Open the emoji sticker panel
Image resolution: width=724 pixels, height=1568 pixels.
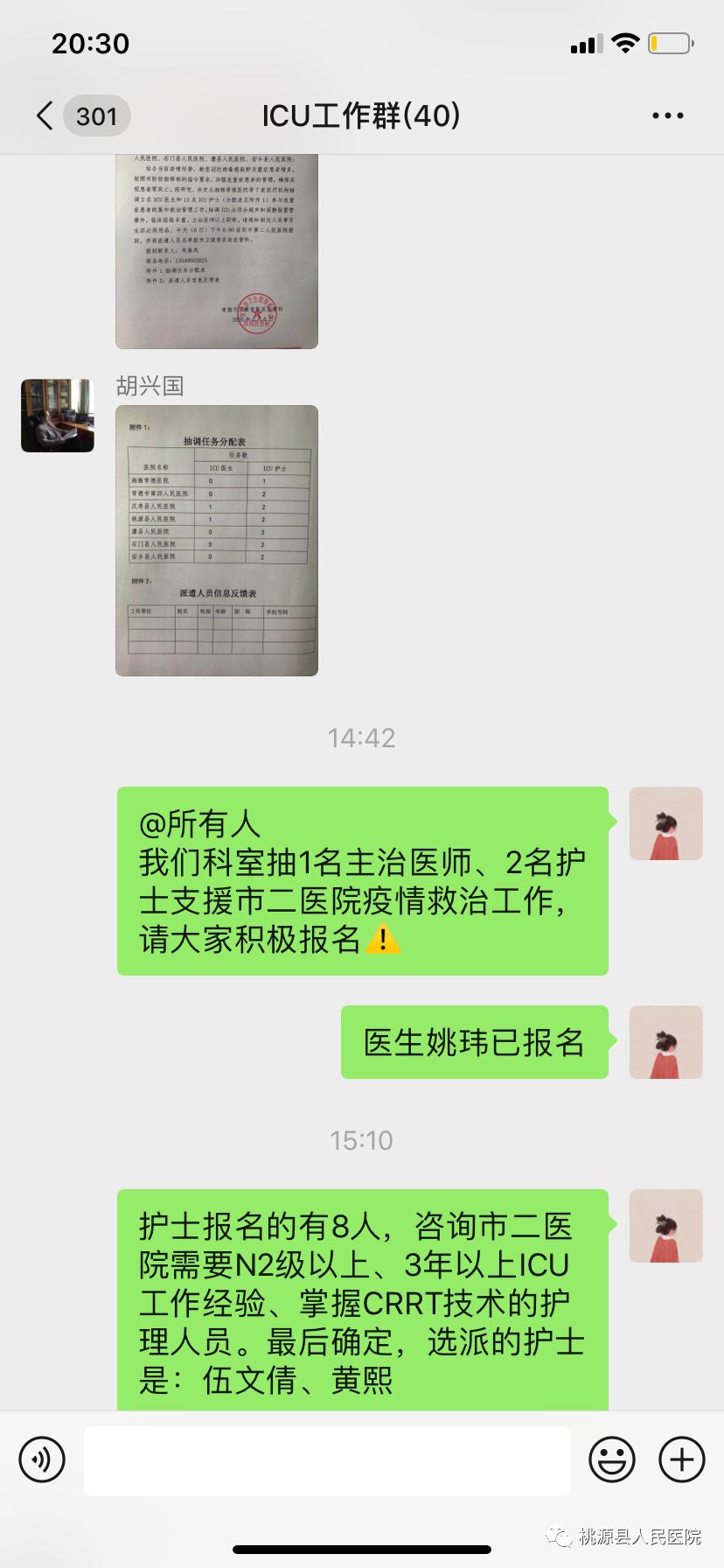click(x=612, y=1459)
